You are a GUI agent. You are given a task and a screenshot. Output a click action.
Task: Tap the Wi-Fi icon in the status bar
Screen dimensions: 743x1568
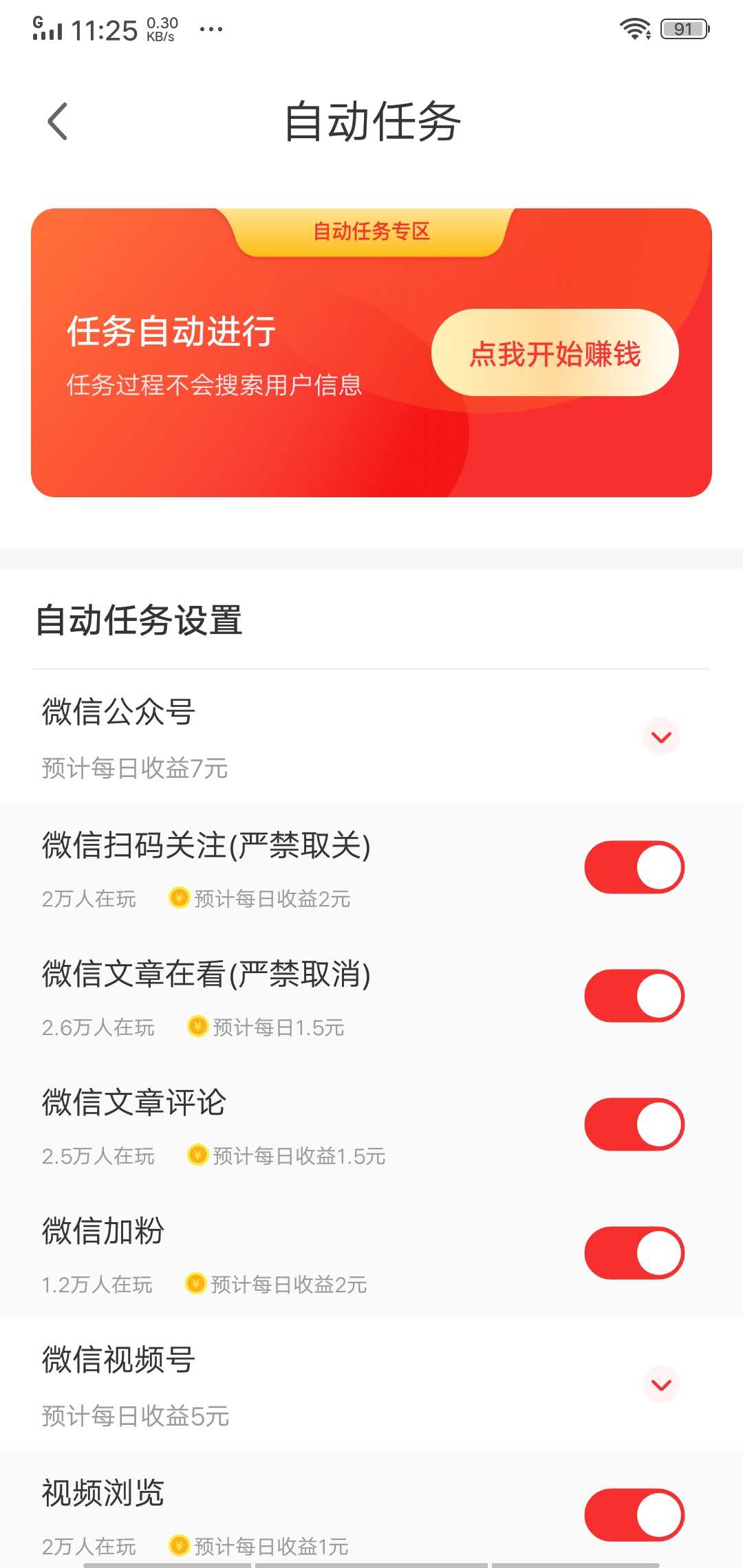(x=634, y=28)
